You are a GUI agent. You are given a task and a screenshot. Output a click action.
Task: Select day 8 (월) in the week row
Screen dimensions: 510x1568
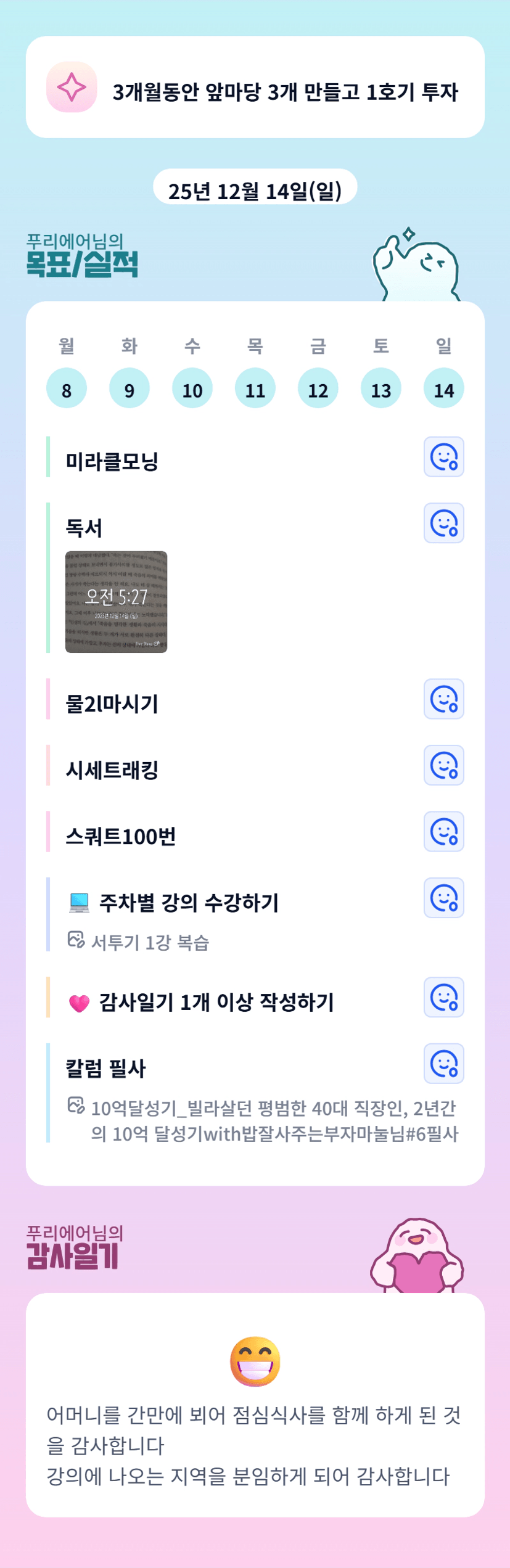tap(67, 388)
